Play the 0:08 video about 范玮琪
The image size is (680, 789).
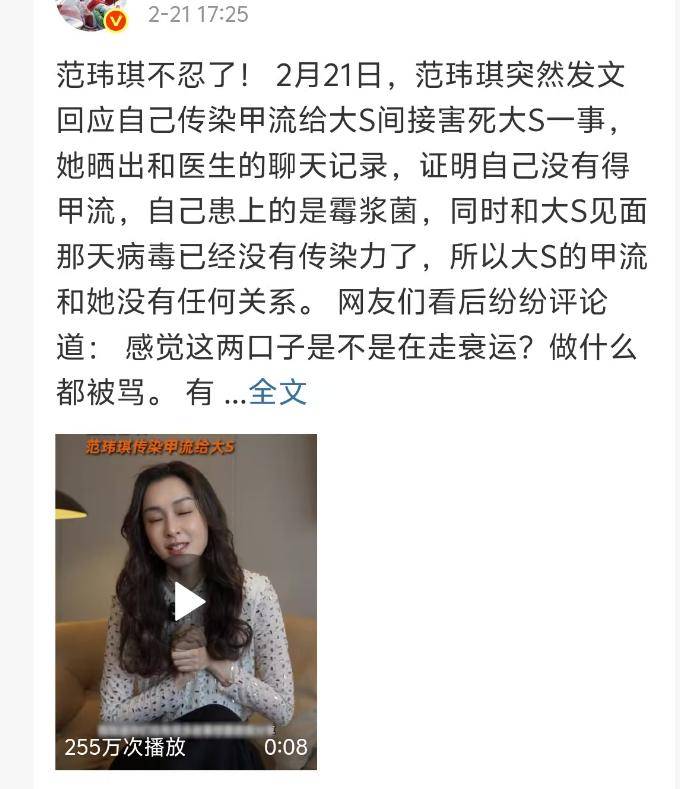click(188, 601)
